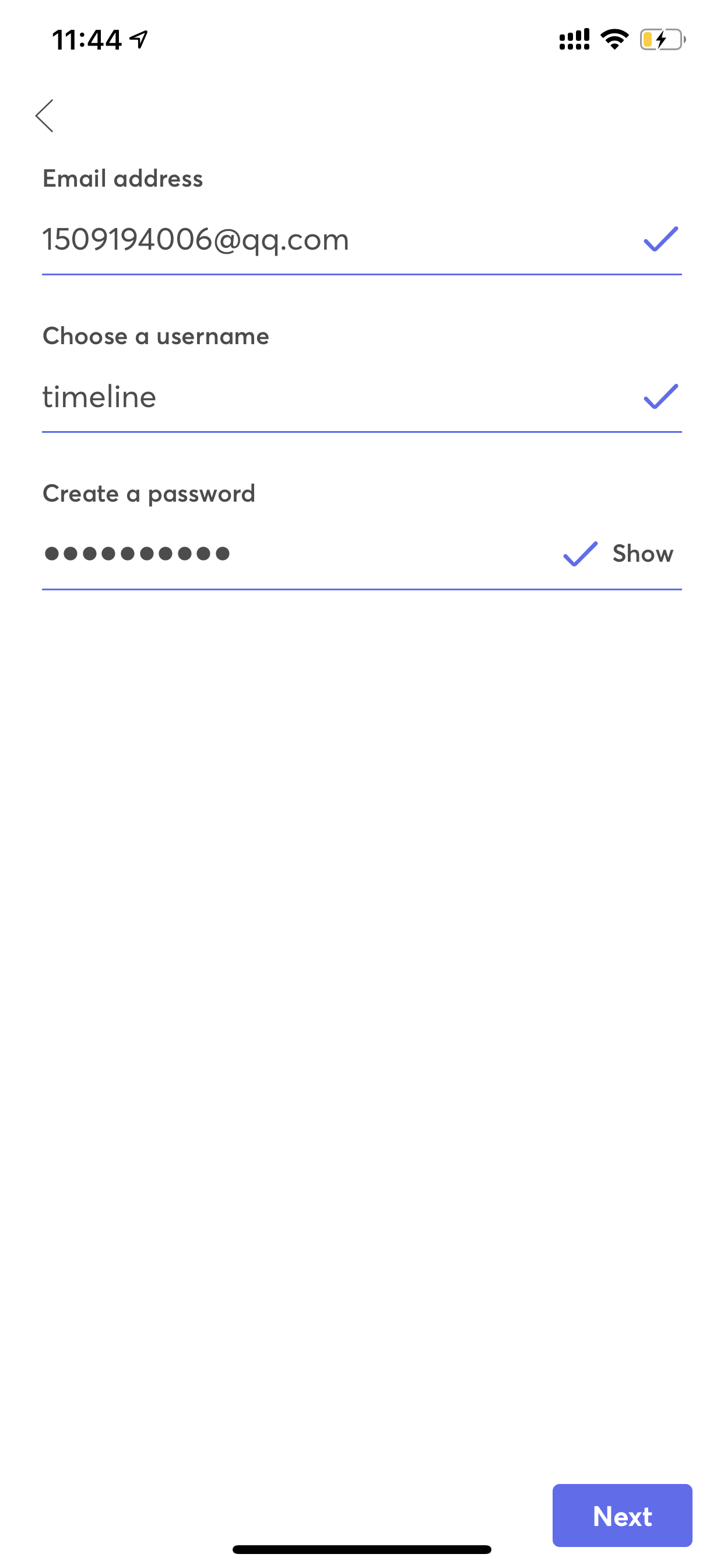Focus the Create a password field
The image size is (724, 1568).
(292, 554)
